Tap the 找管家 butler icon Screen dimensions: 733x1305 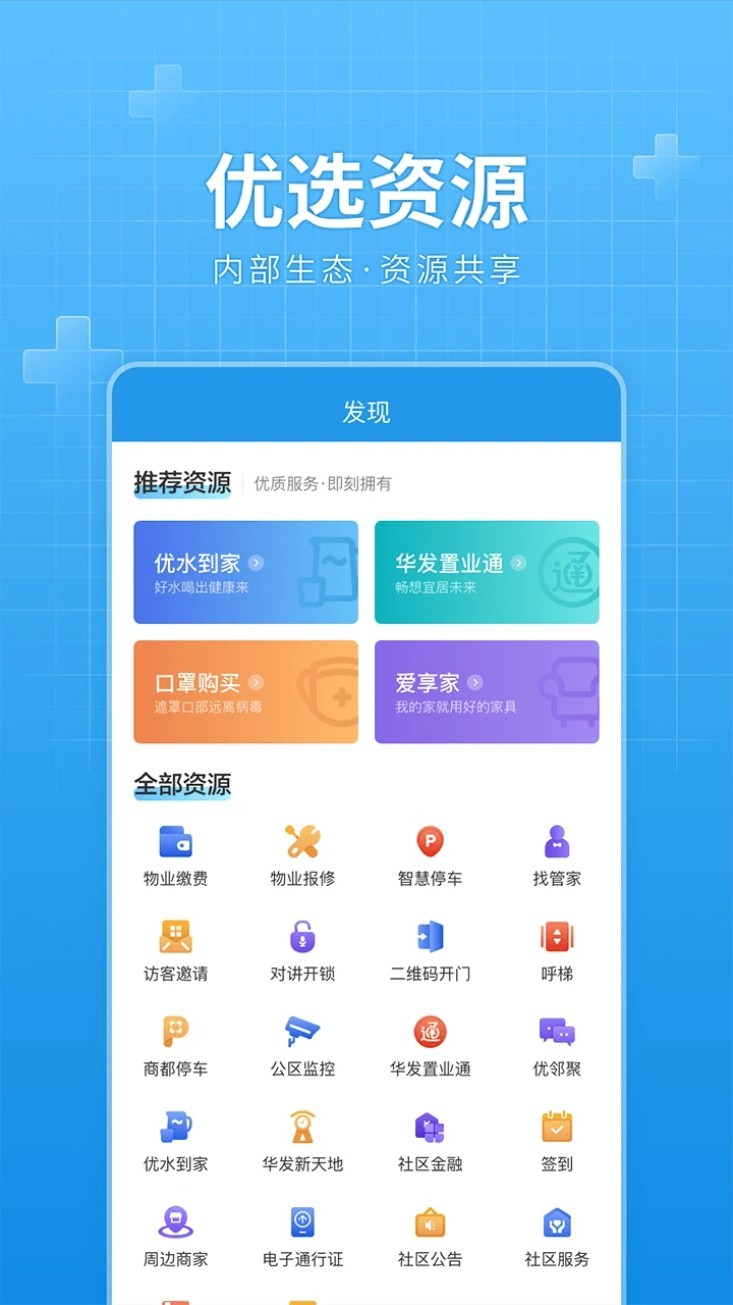554,841
